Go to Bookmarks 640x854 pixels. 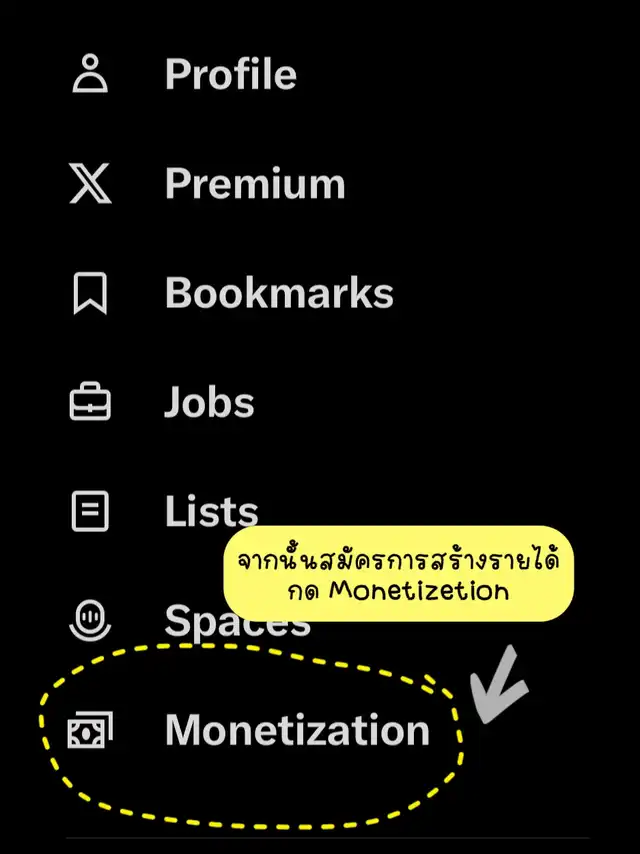click(231, 293)
